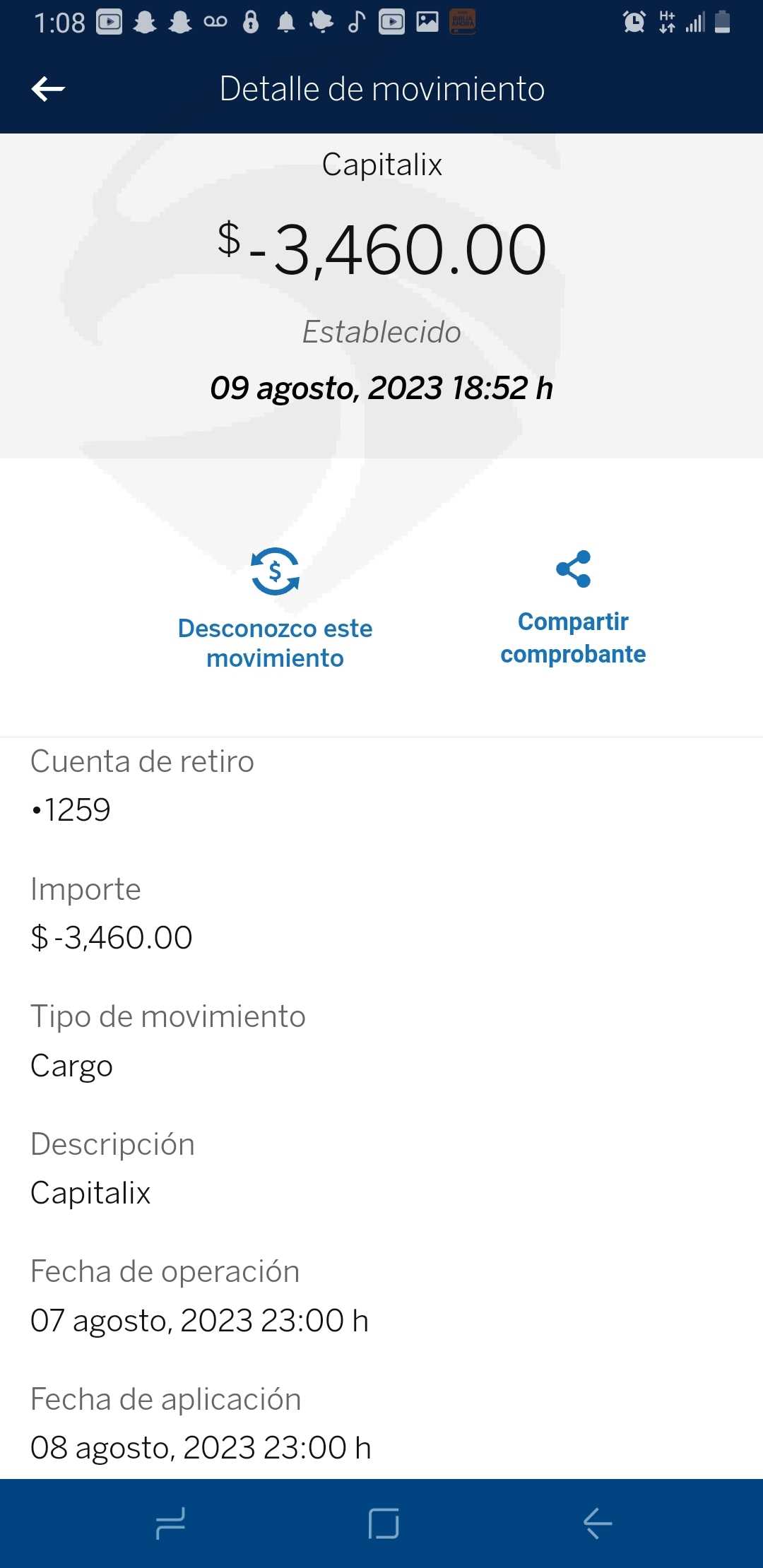The image size is (763, 1568).
Task: Go back using the header arrow
Action: (x=48, y=89)
